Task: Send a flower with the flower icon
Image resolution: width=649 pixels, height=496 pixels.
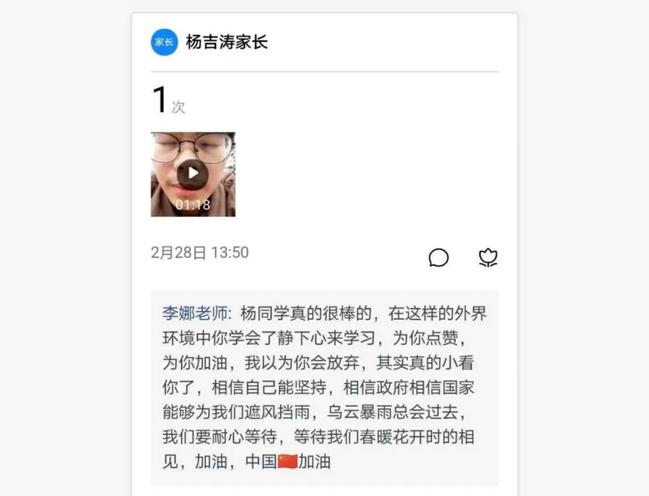Action: click(488, 258)
